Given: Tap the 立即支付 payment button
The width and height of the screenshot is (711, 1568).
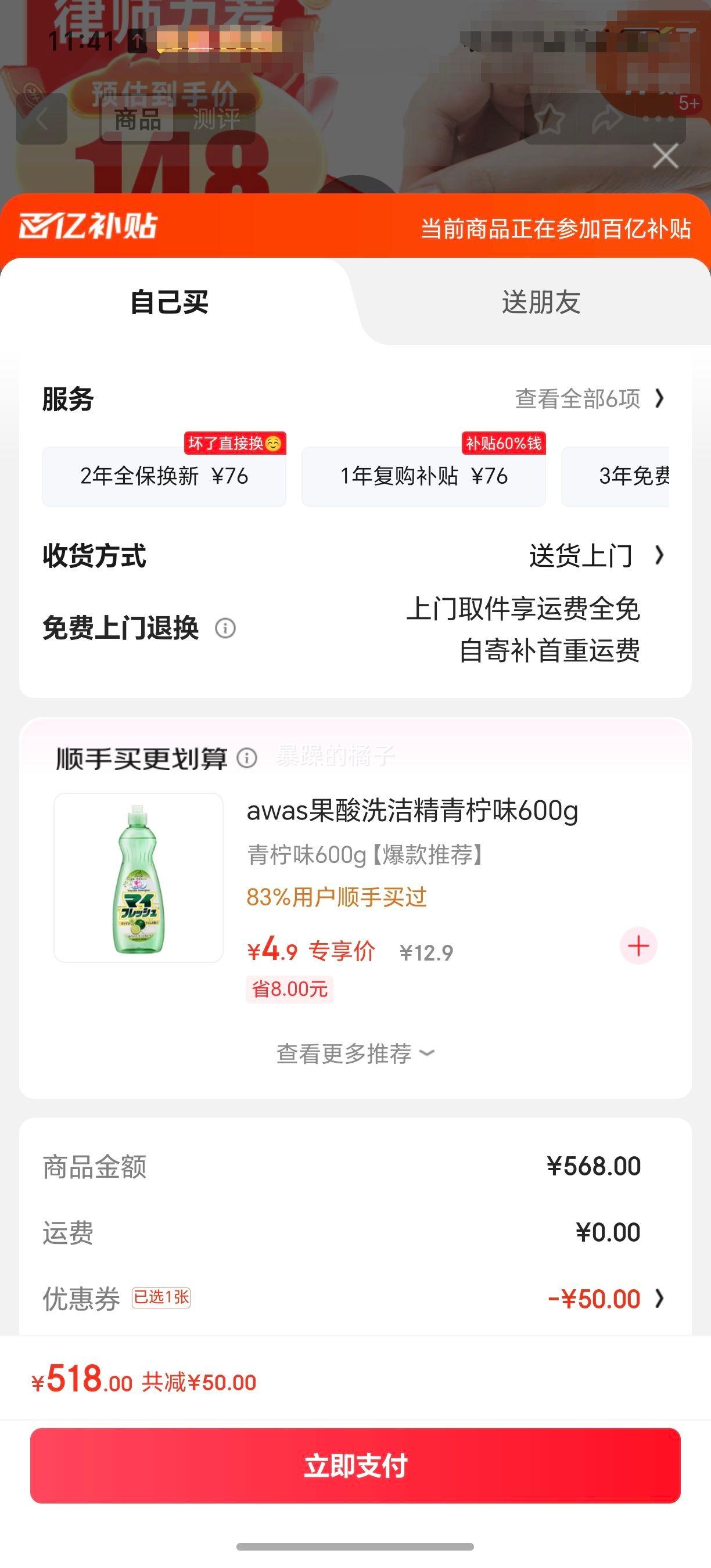Looking at the screenshot, I should (355, 1465).
